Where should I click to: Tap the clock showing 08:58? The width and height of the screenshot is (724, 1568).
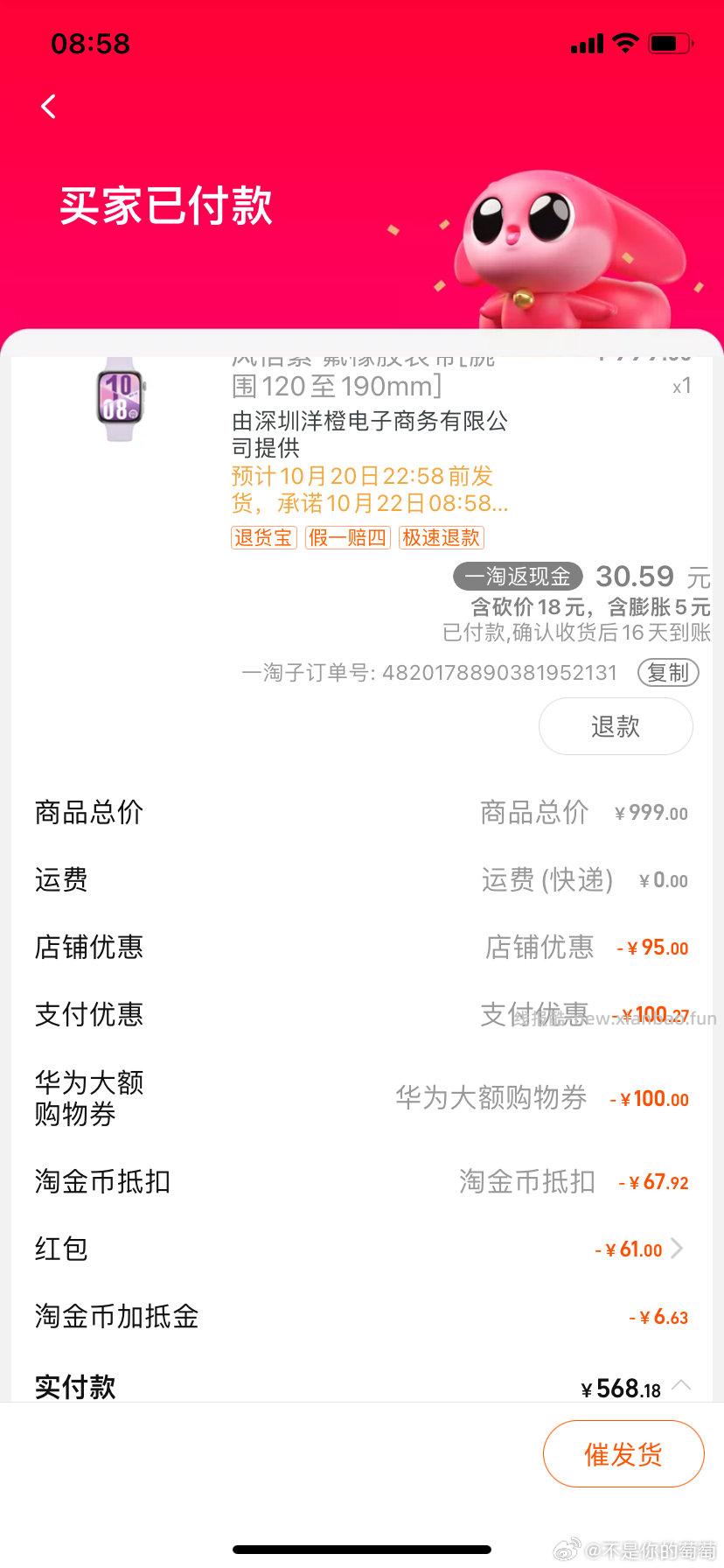pos(90,44)
